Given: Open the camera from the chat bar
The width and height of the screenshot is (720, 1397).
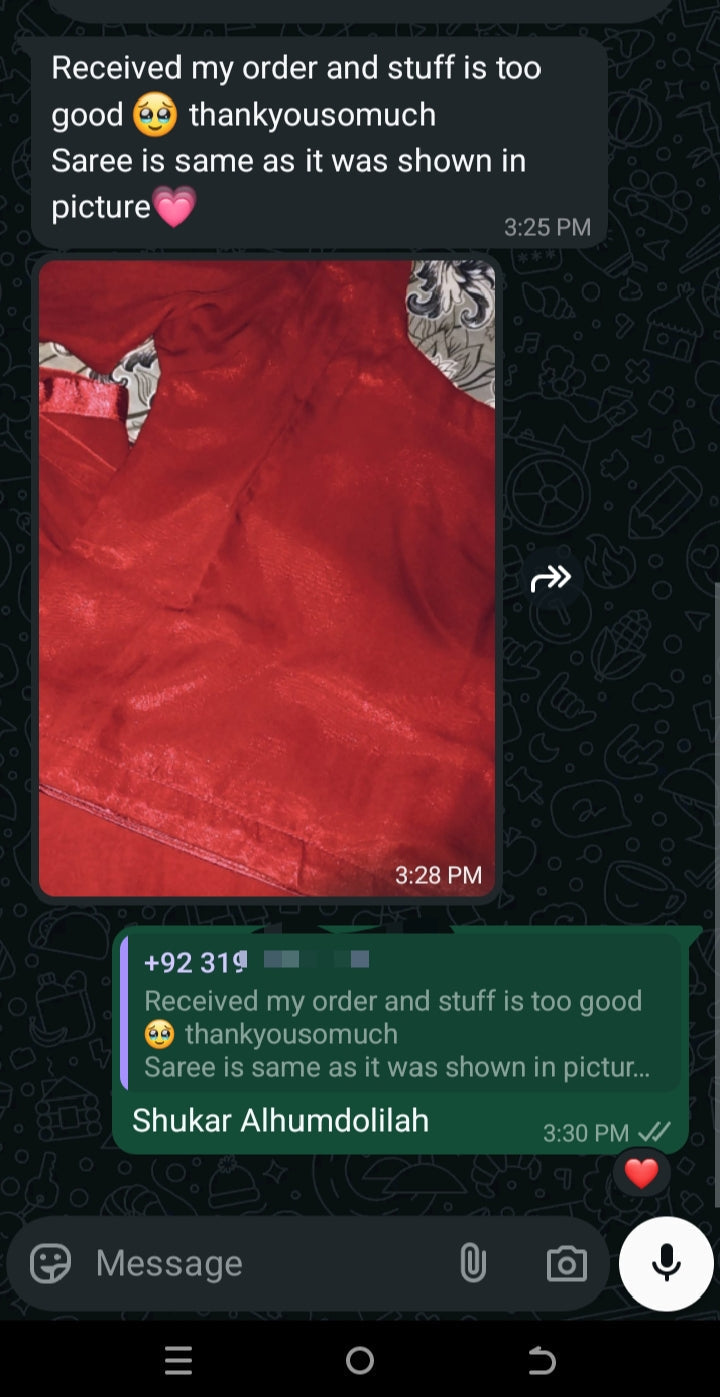Looking at the screenshot, I should pos(566,1264).
